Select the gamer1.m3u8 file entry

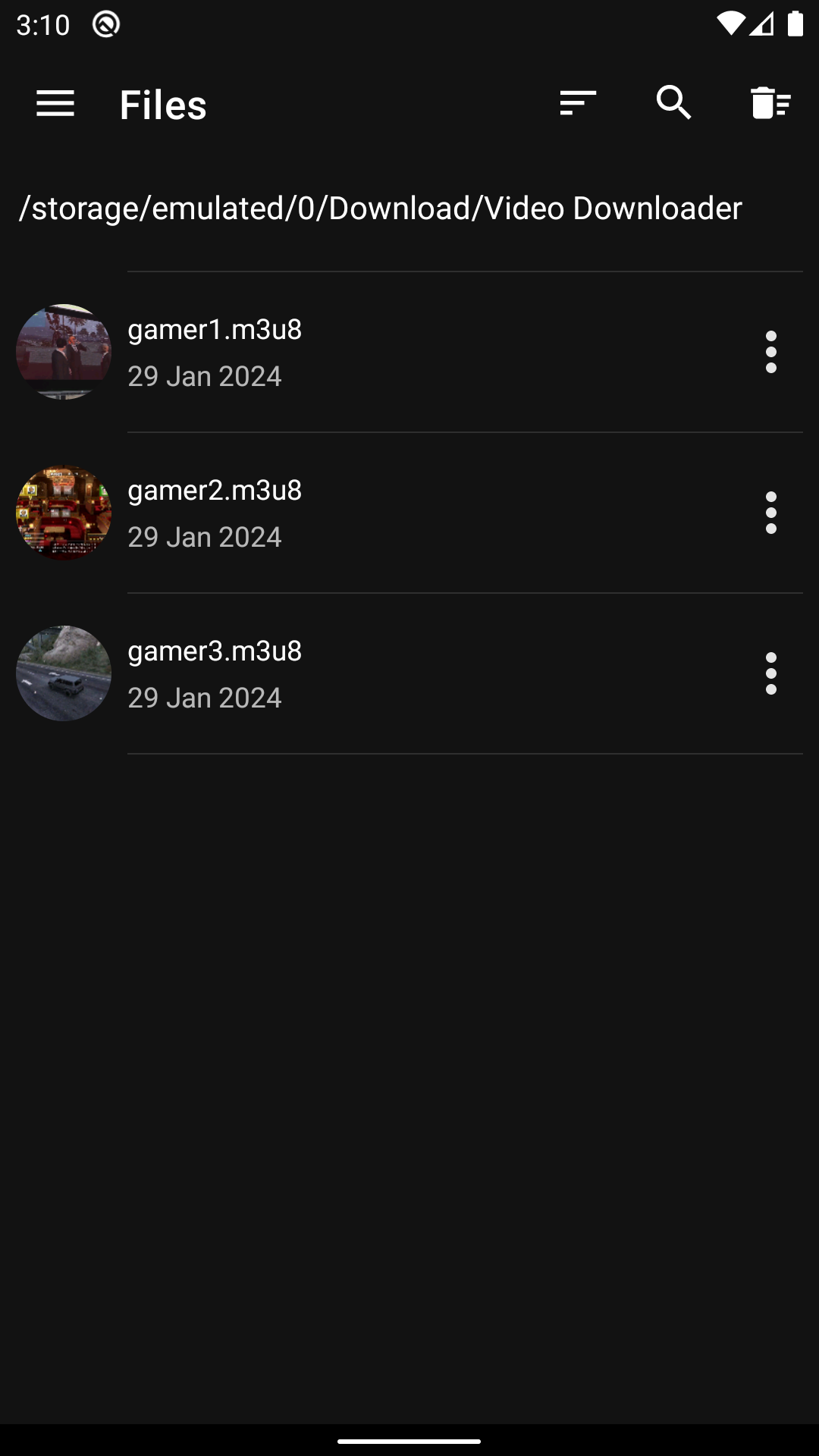(x=379, y=352)
